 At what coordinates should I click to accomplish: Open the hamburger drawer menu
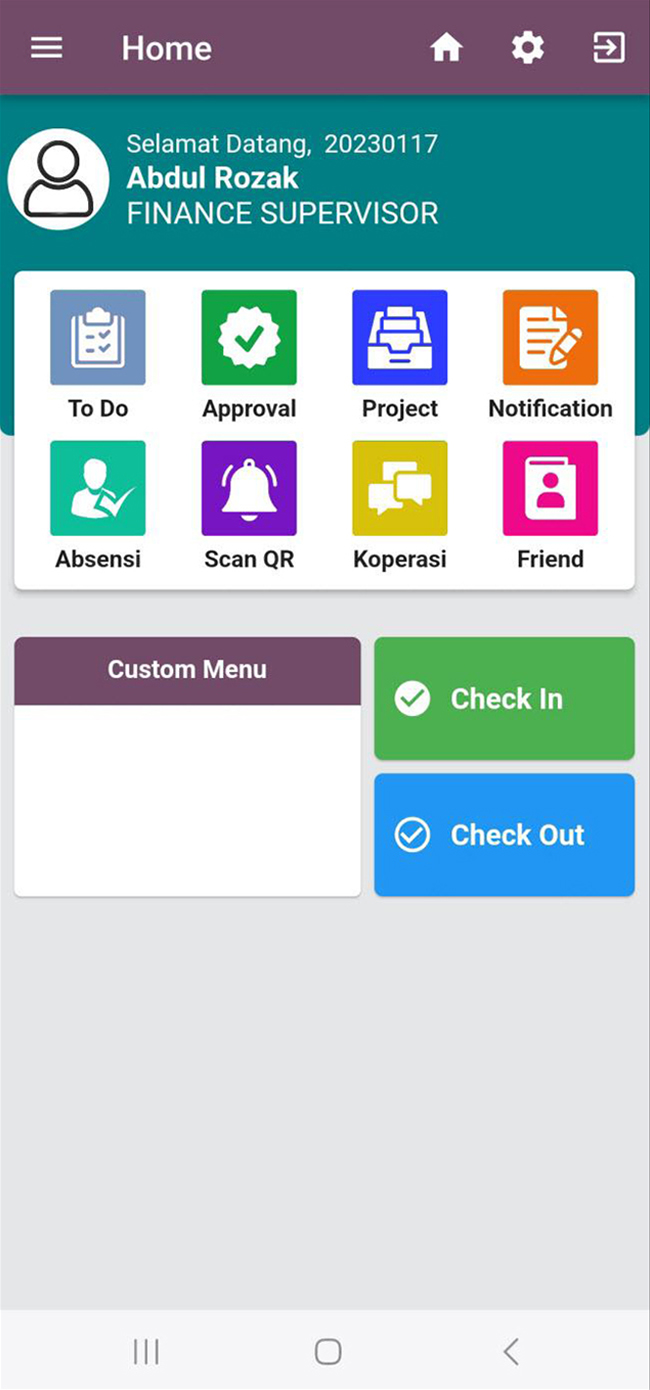(x=47, y=48)
